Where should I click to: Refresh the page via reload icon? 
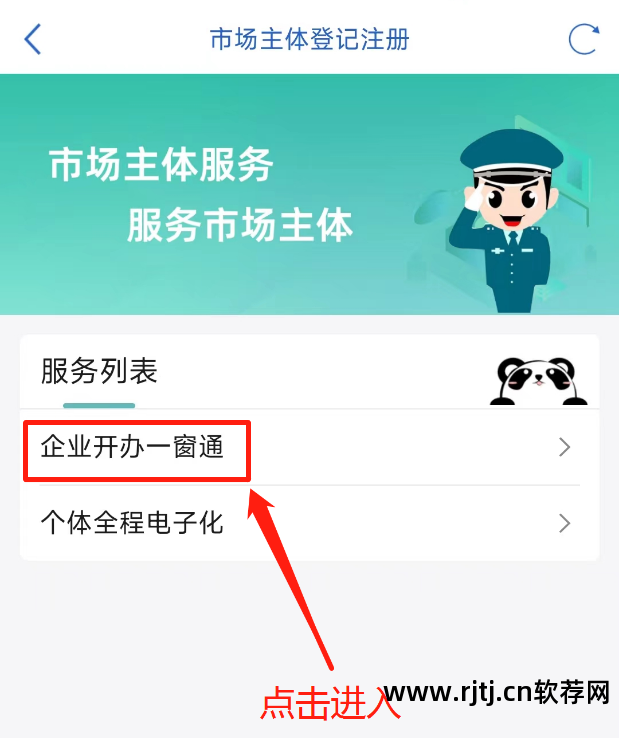tap(583, 39)
